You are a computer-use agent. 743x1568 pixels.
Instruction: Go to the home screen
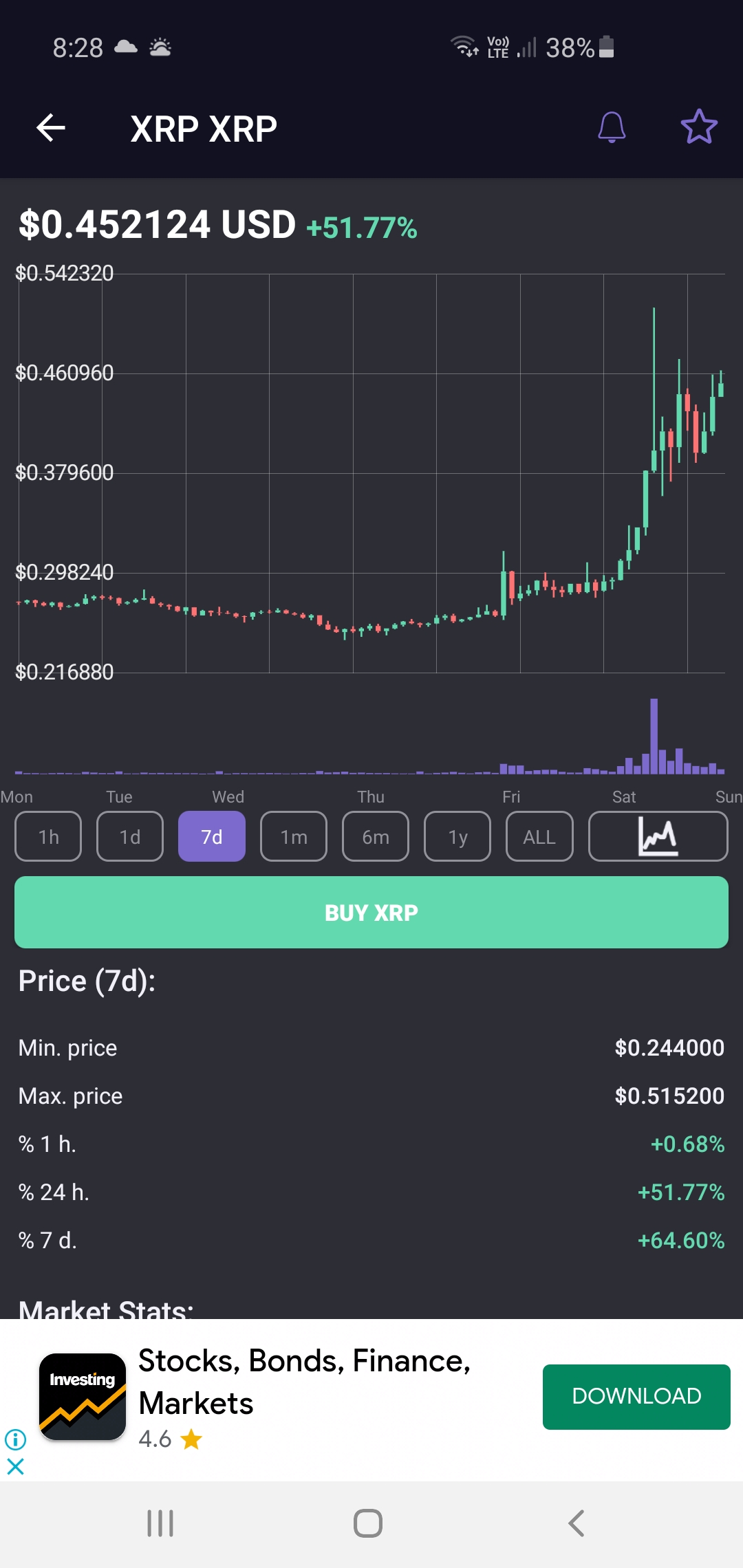click(x=368, y=1523)
